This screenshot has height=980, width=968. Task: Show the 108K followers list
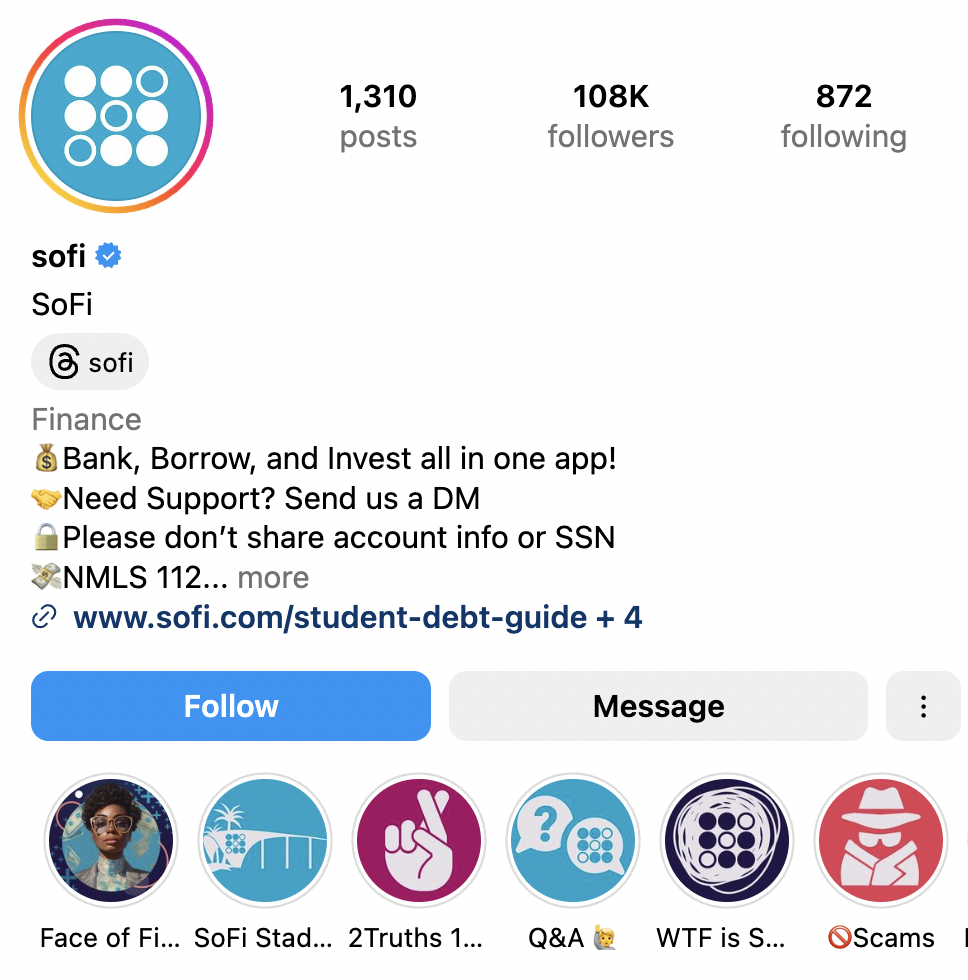(x=610, y=116)
